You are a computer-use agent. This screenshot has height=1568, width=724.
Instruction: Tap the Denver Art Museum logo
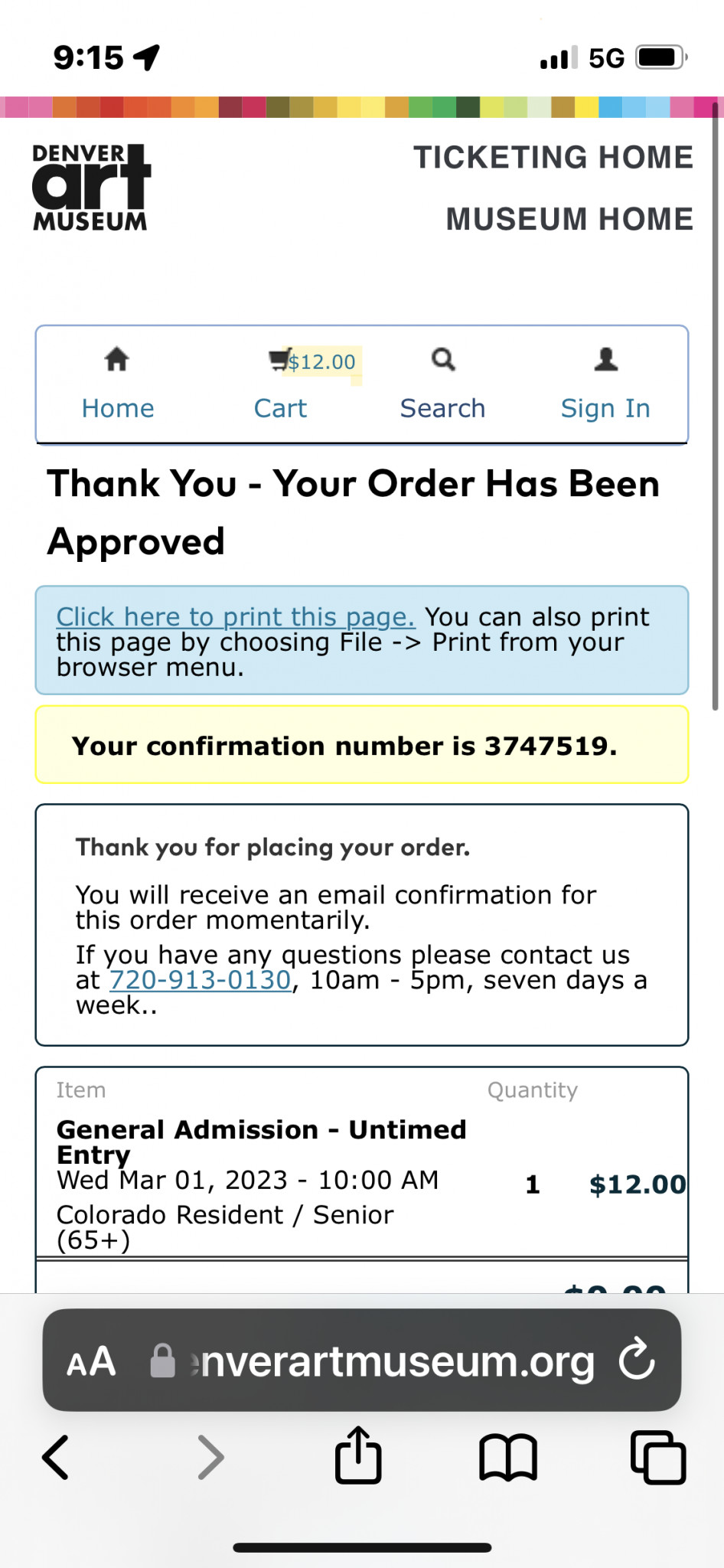[91, 188]
